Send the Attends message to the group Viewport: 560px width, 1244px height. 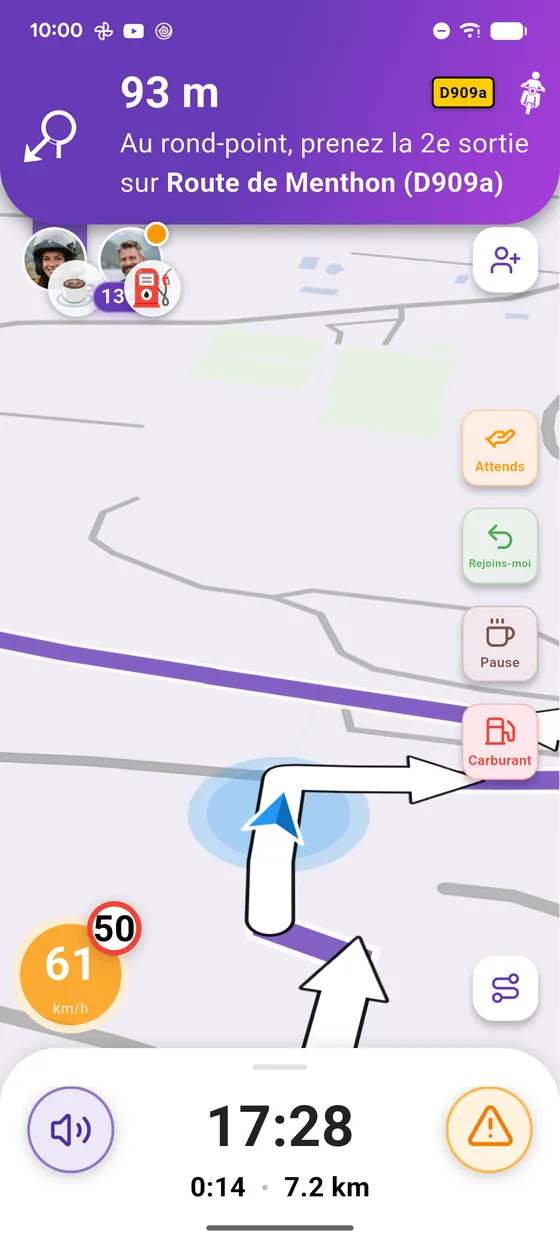pos(499,449)
